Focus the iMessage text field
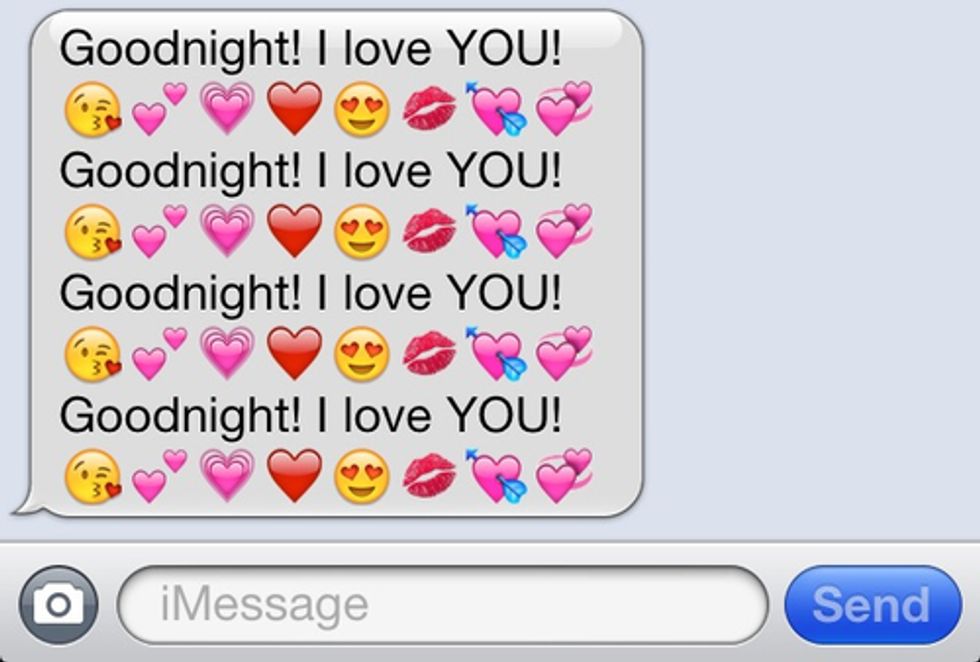Image resolution: width=980 pixels, height=662 pixels. 442,605
